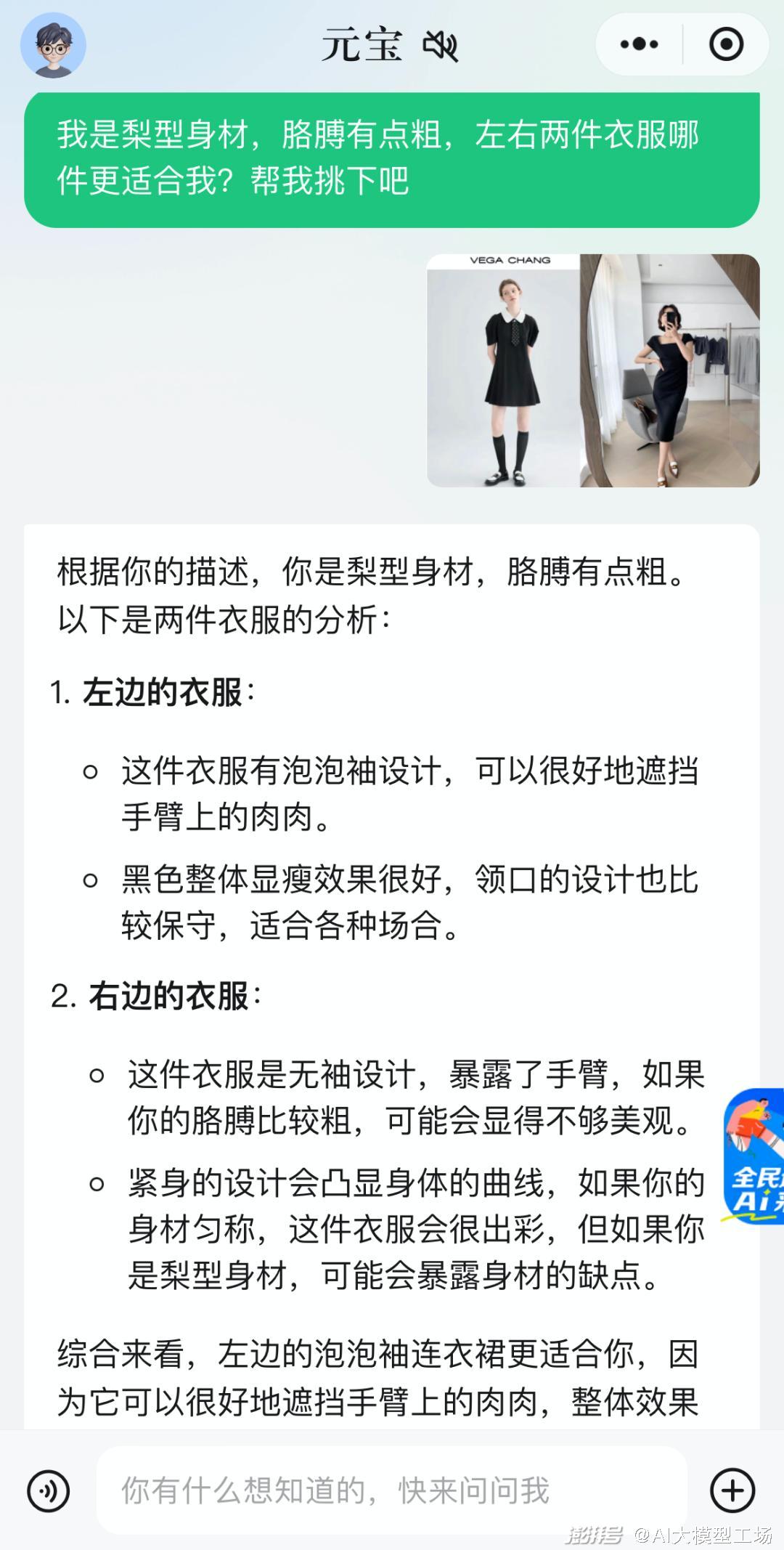Viewport: 784px width, 1550px height.
Task: Switch to voice input mode
Action: click(x=48, y=1491)
